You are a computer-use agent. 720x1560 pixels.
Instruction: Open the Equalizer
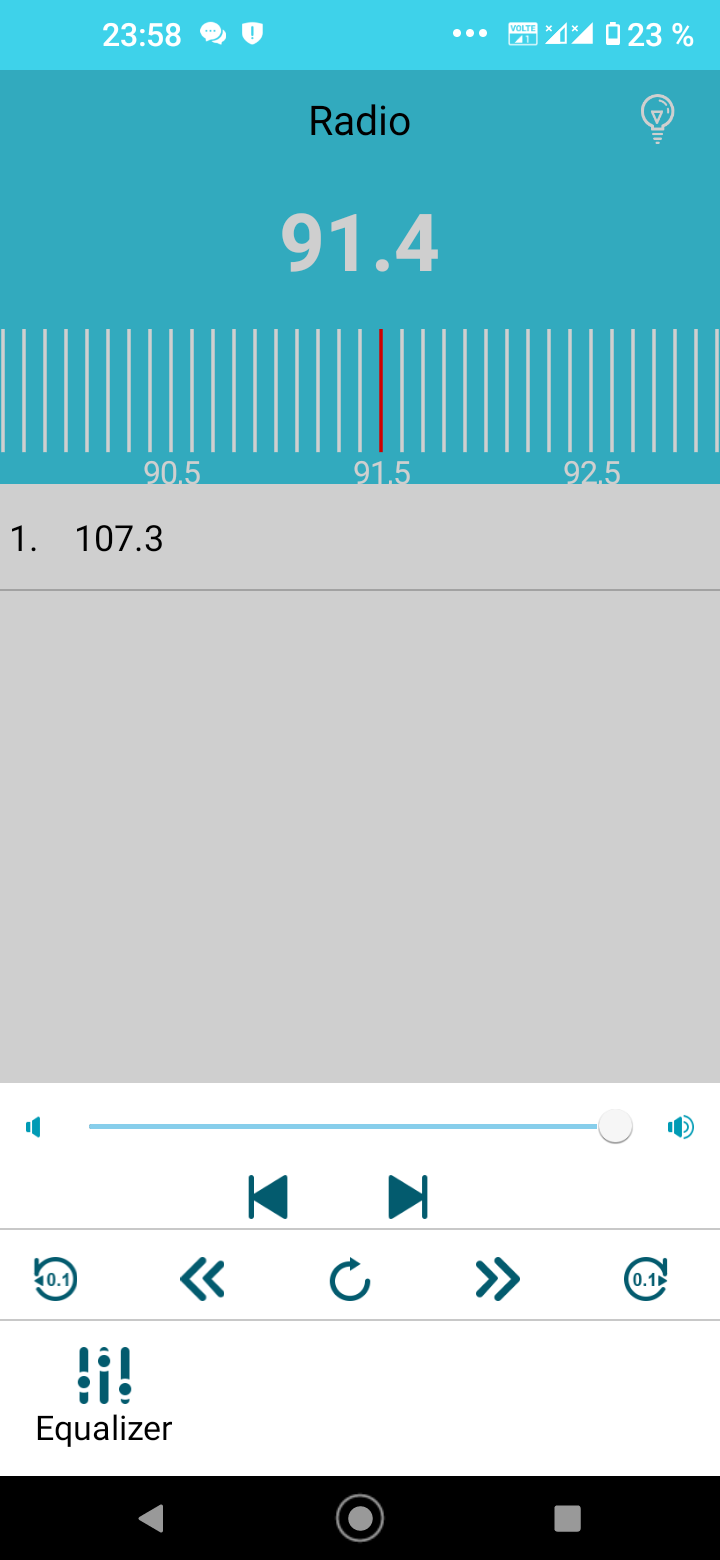[x=104, y=1395]
